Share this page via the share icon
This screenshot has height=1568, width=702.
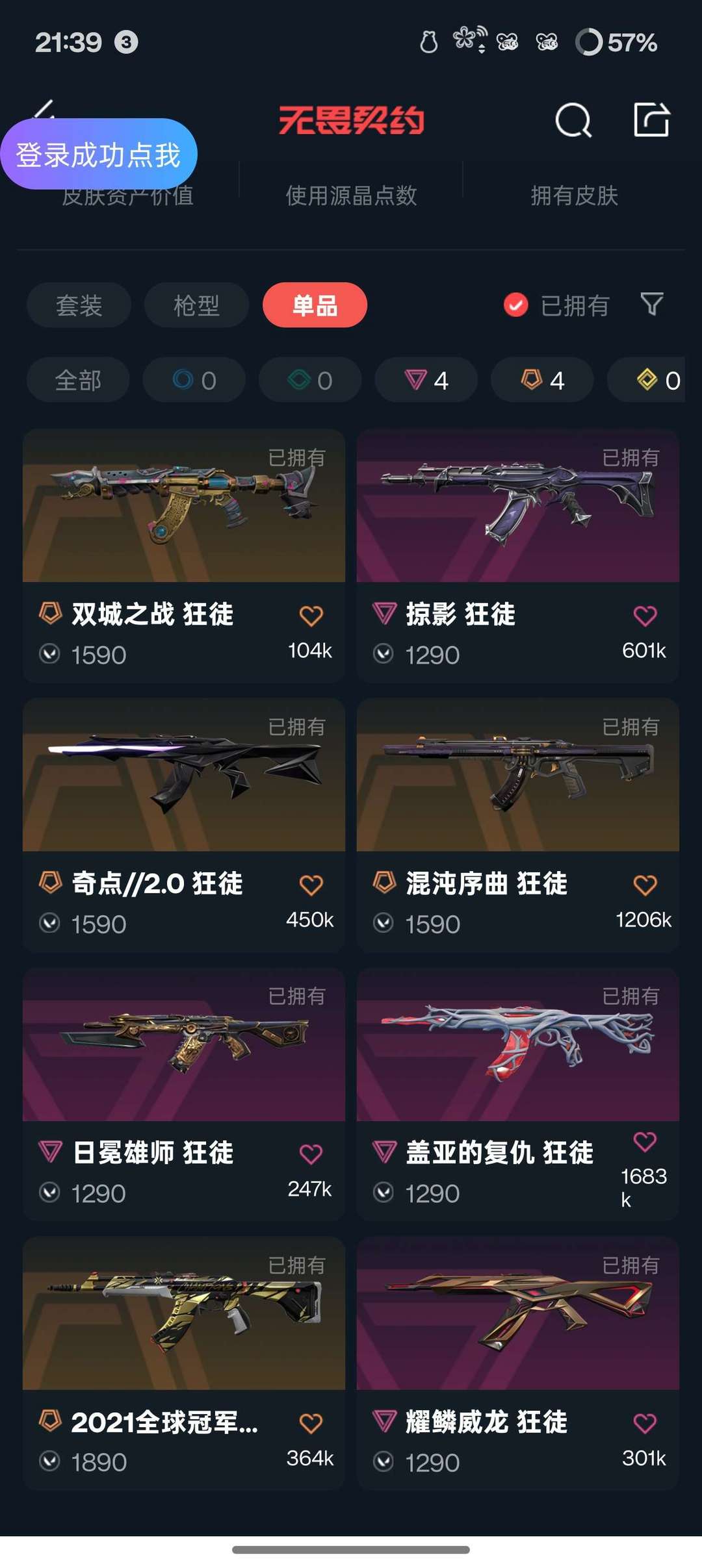[651, 120]
